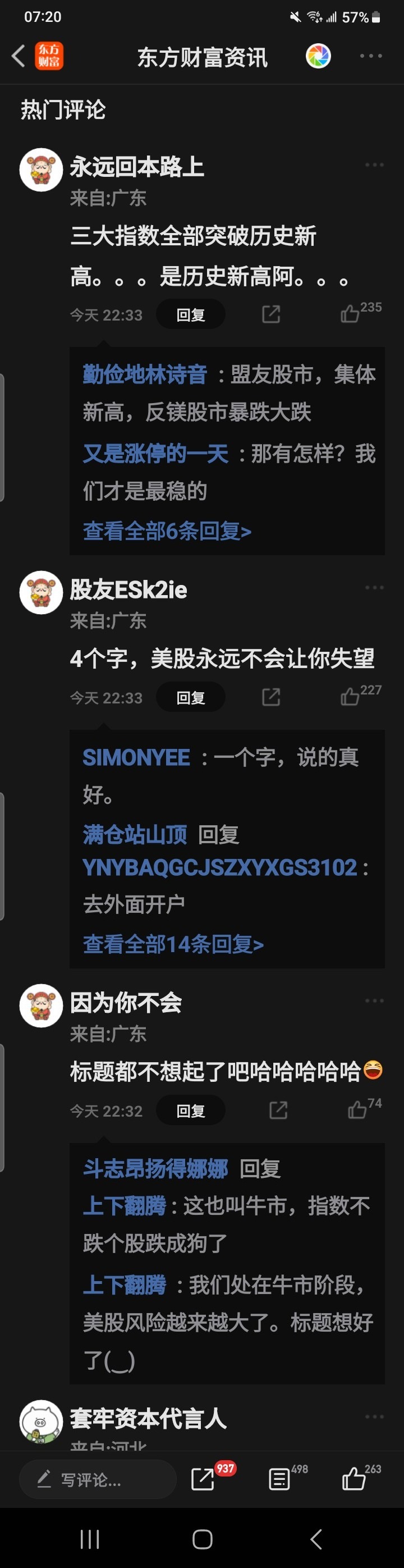Reply to 永远回本路上's comment

pyautogui.click(x=190, y=315)
